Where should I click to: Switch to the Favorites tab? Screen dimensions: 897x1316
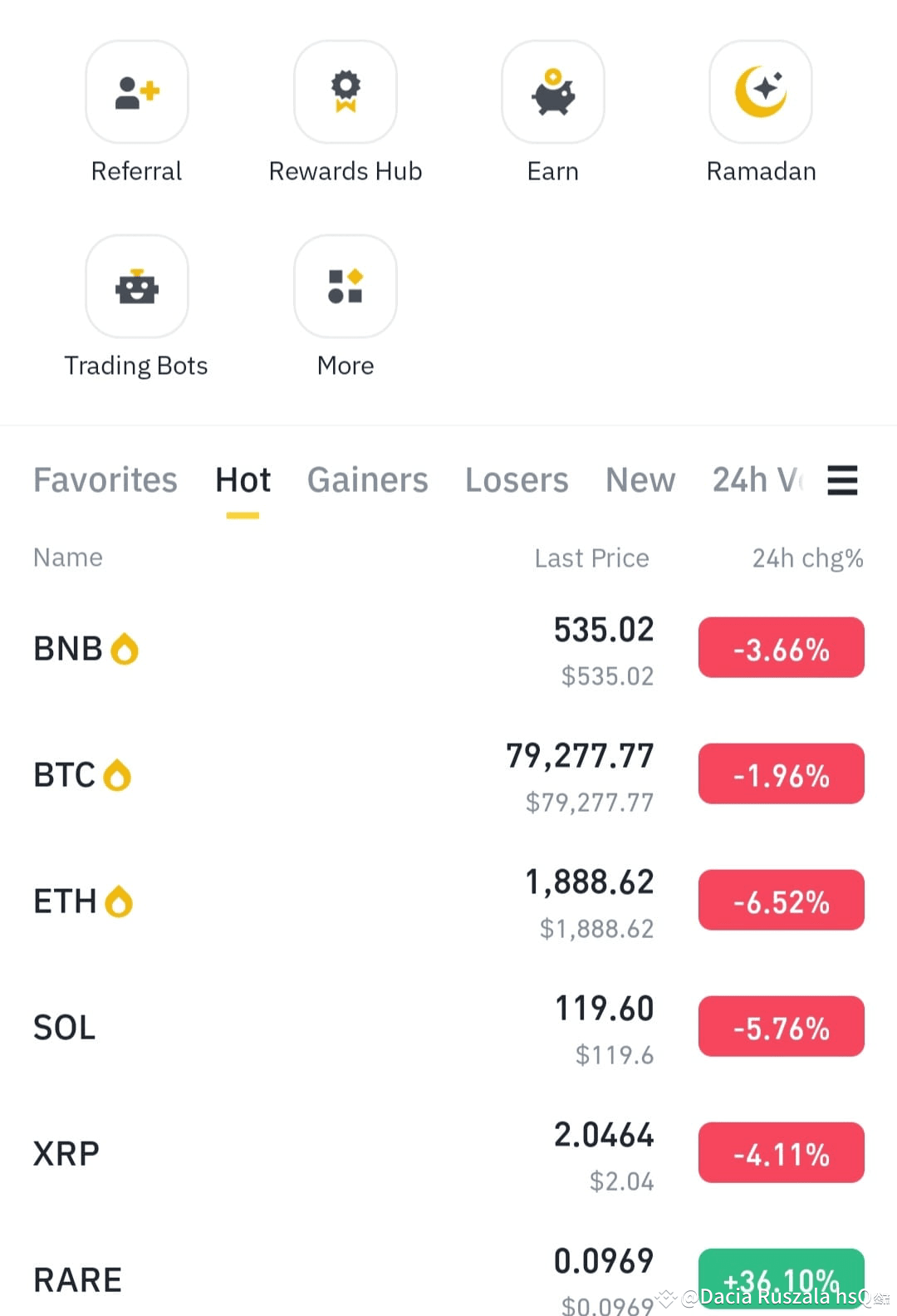pos(105,480)
